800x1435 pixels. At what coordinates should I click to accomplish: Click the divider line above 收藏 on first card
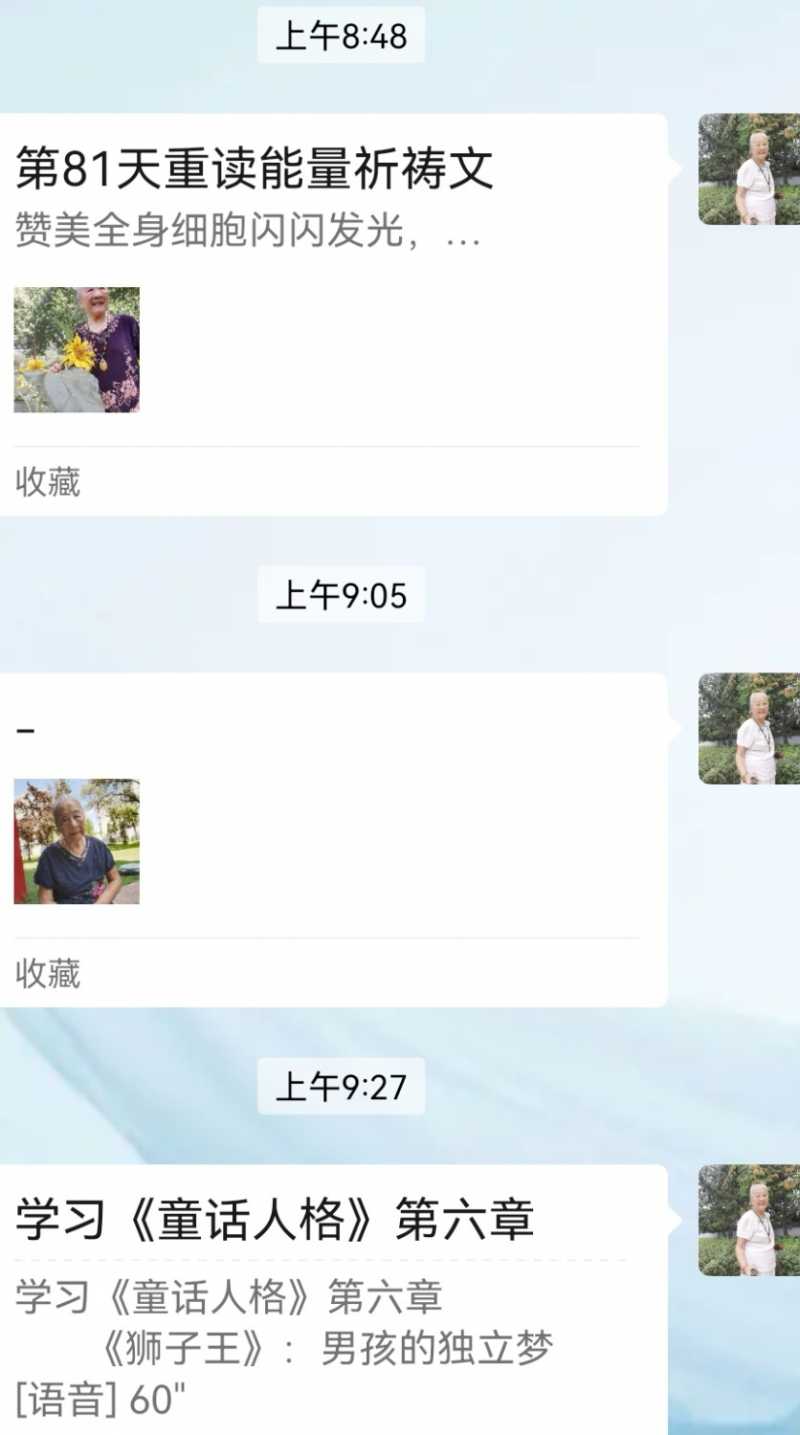330,440
